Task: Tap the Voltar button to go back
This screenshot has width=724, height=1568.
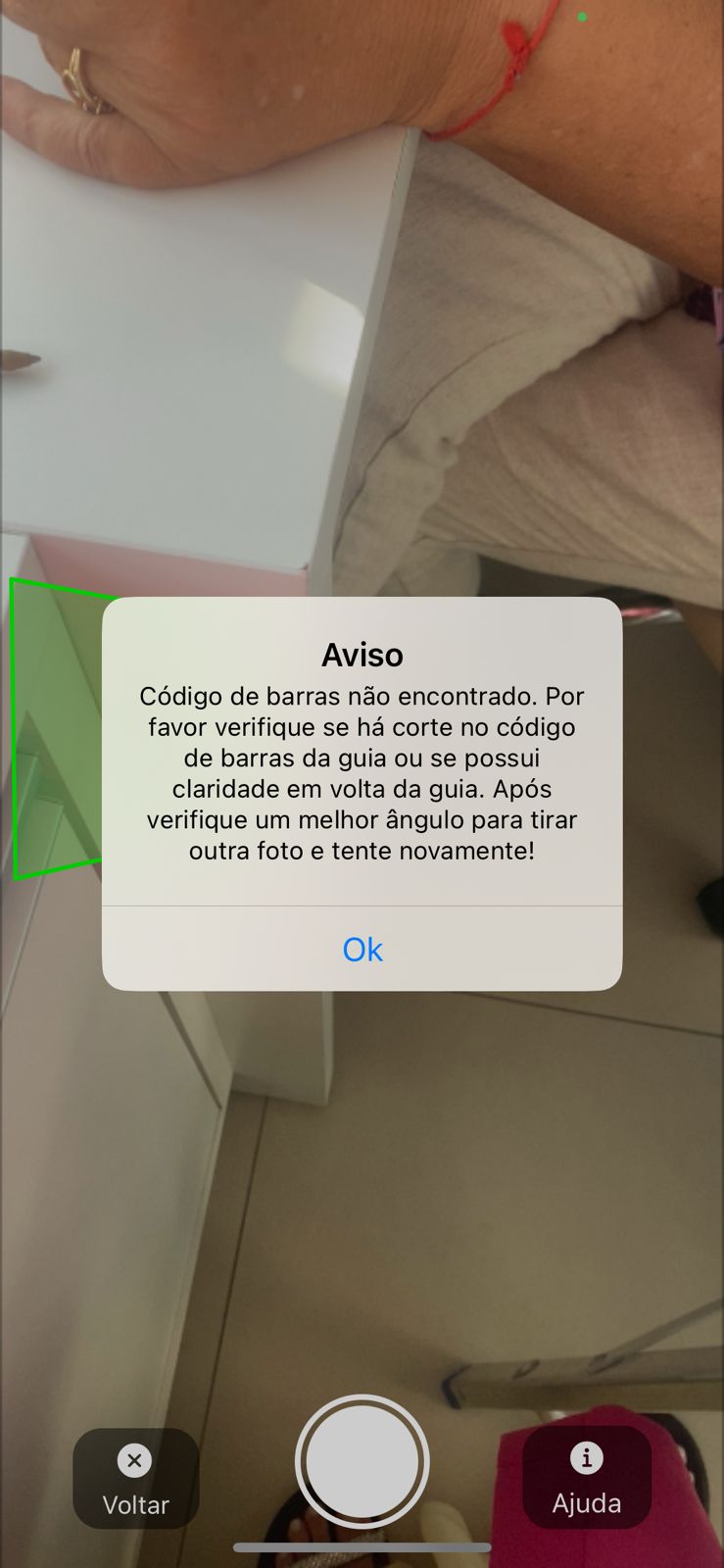Action: tap(135, 1478)
